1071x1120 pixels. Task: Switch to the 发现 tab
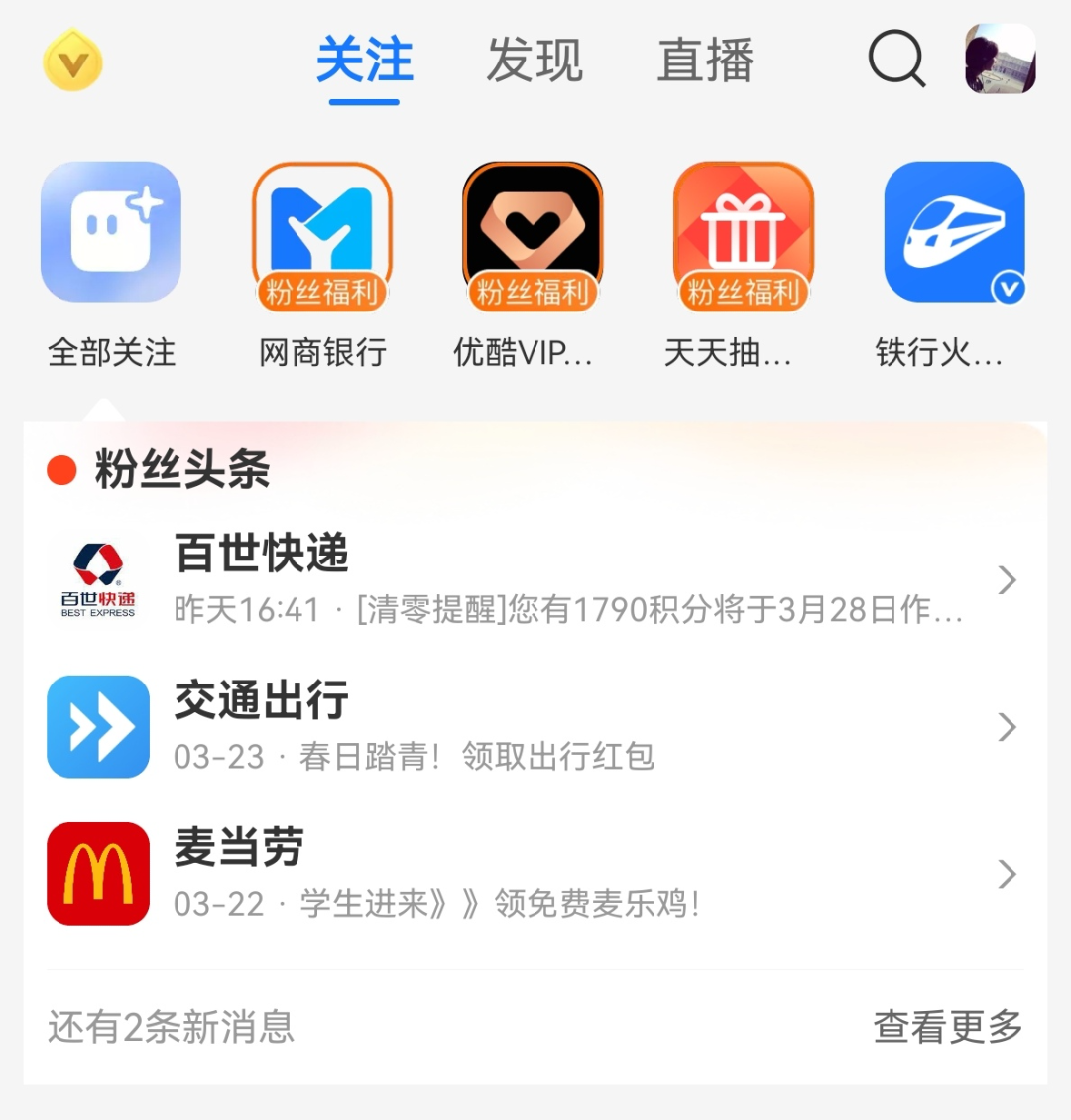(x=534, y=60)
